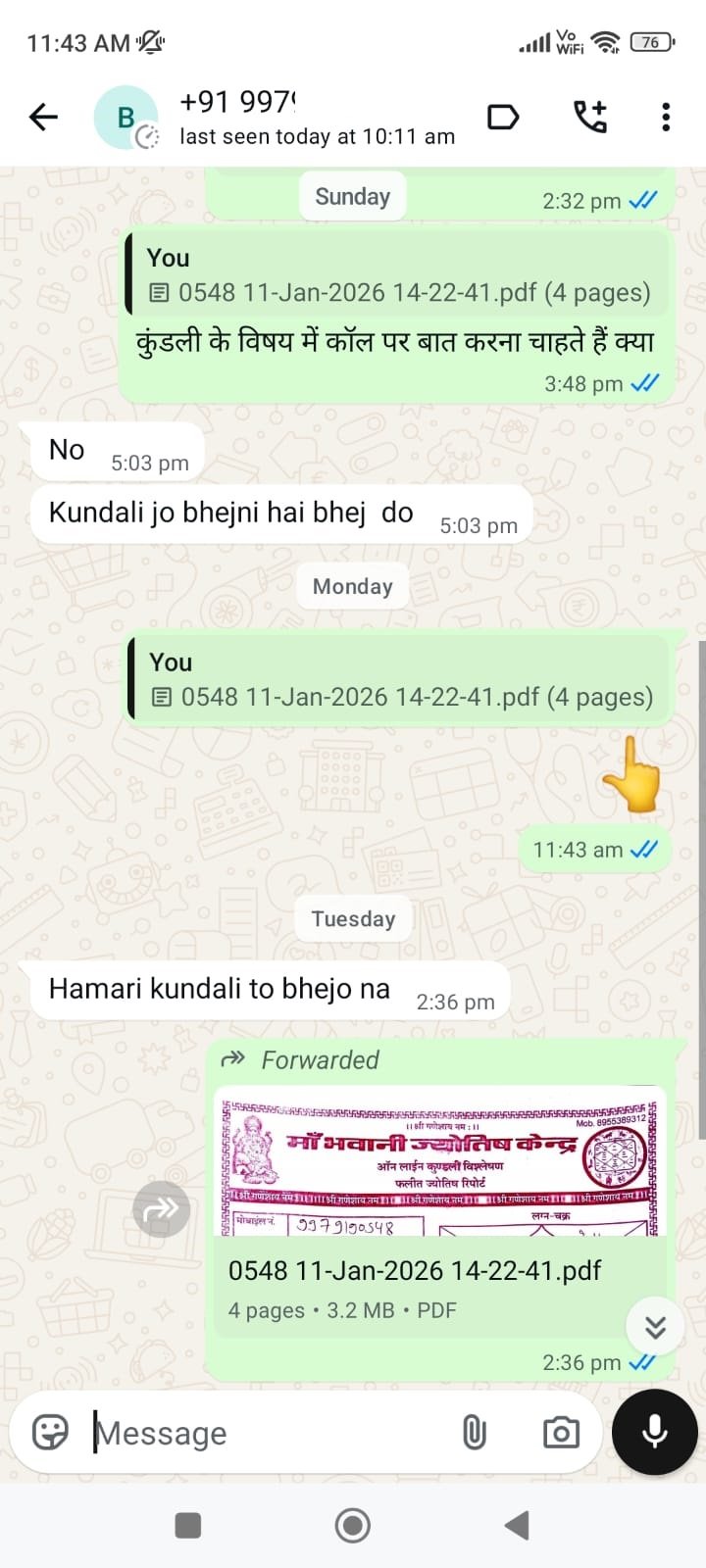Tap the Message text field

pyautogui.click(x=265, y=1433)
